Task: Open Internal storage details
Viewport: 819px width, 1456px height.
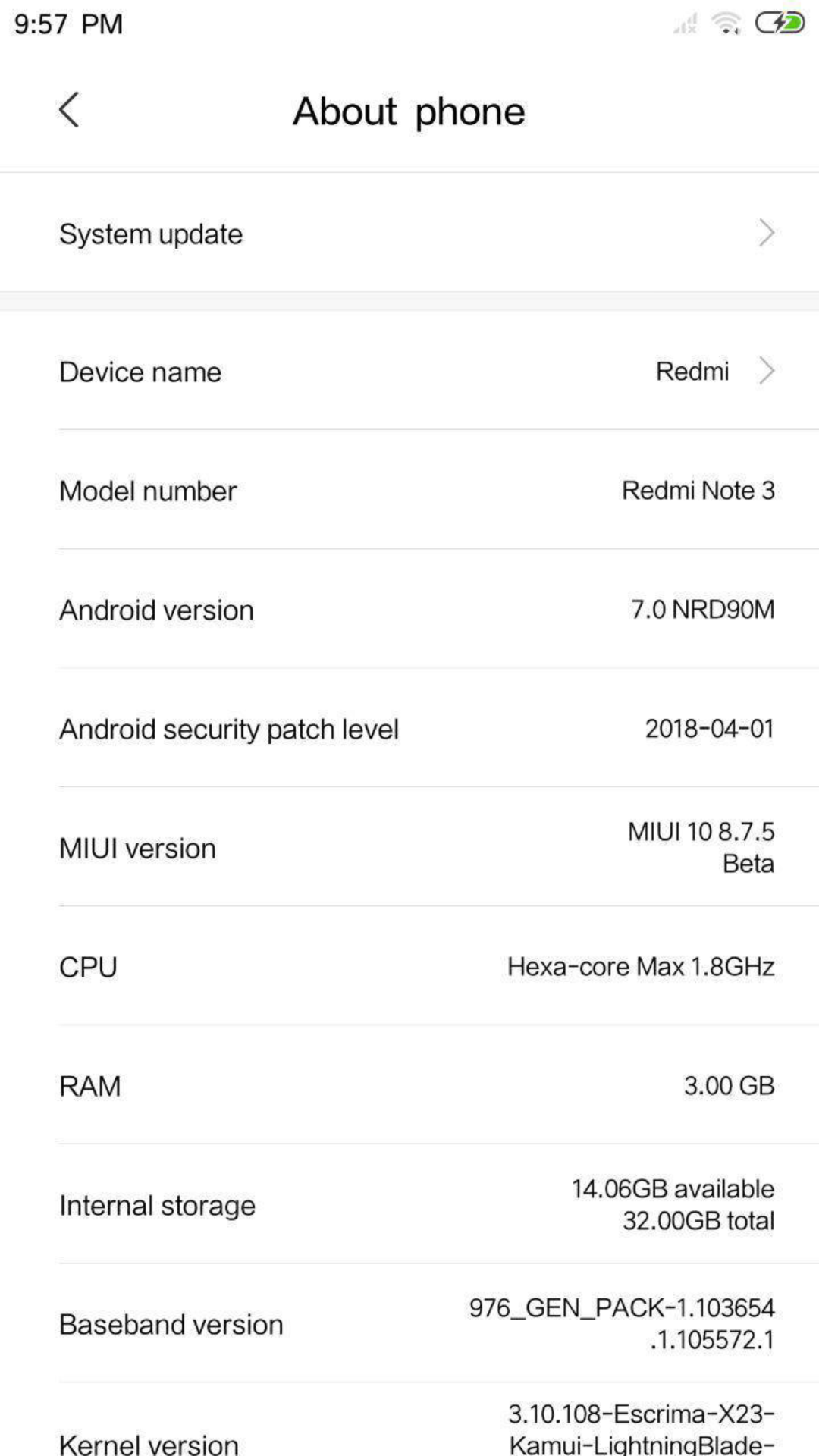Action: [409, 1205]
